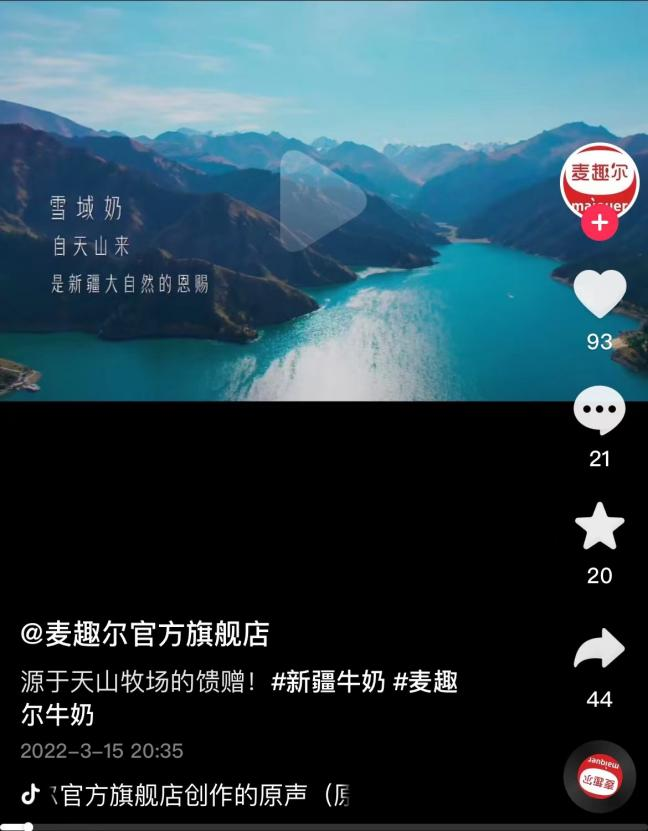Open the comments bubble

pos(599,411)
